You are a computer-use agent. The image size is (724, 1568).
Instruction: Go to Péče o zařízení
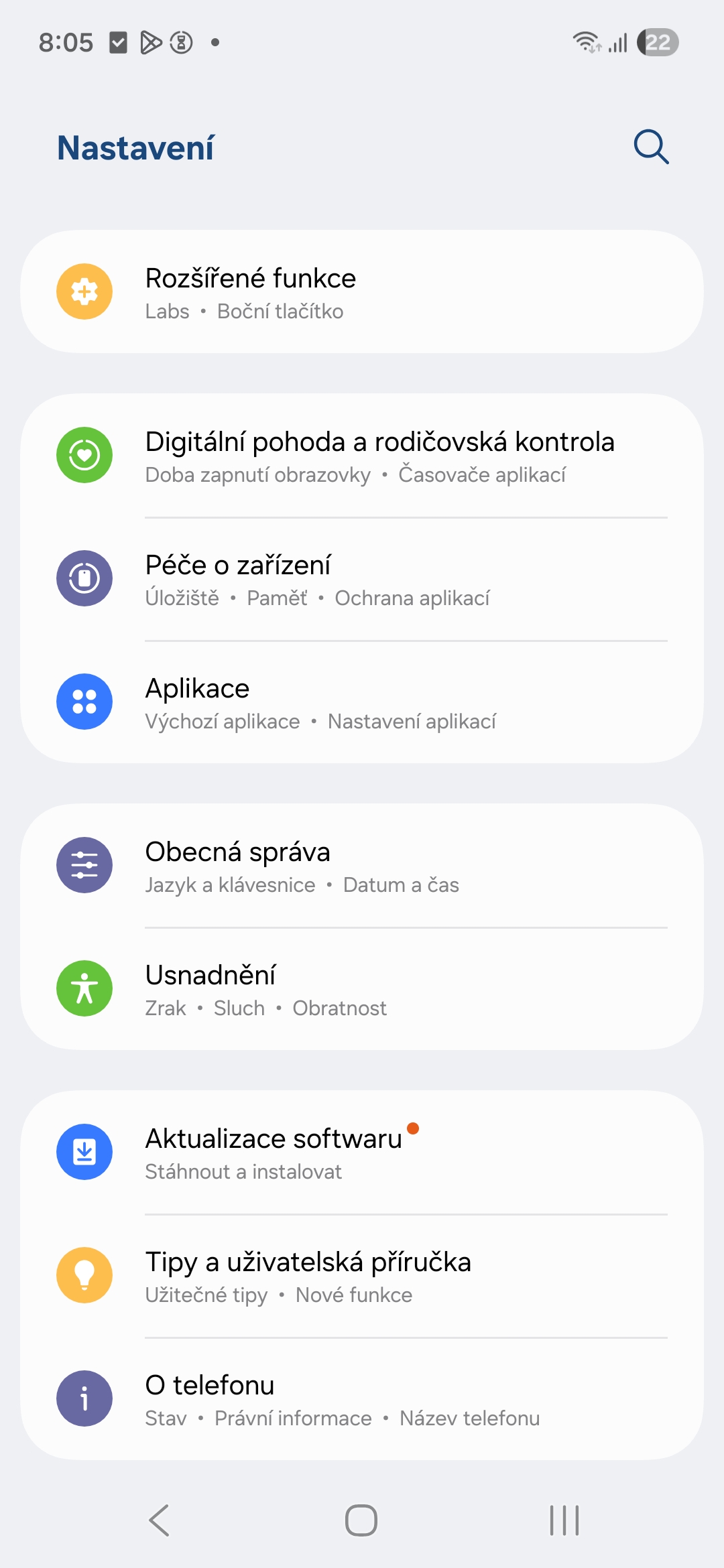coord(362,579)
